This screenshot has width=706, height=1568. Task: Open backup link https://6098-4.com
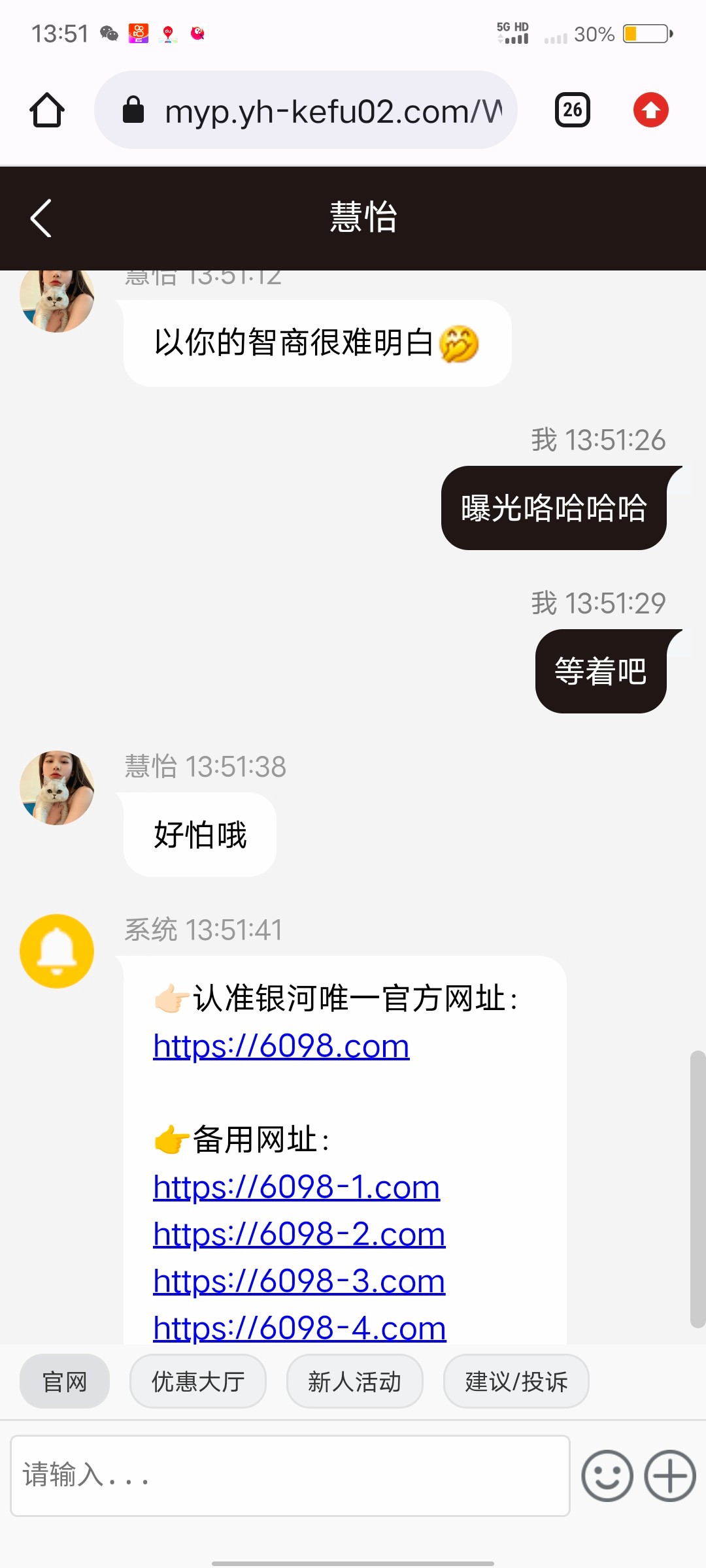pos(299,1328)
